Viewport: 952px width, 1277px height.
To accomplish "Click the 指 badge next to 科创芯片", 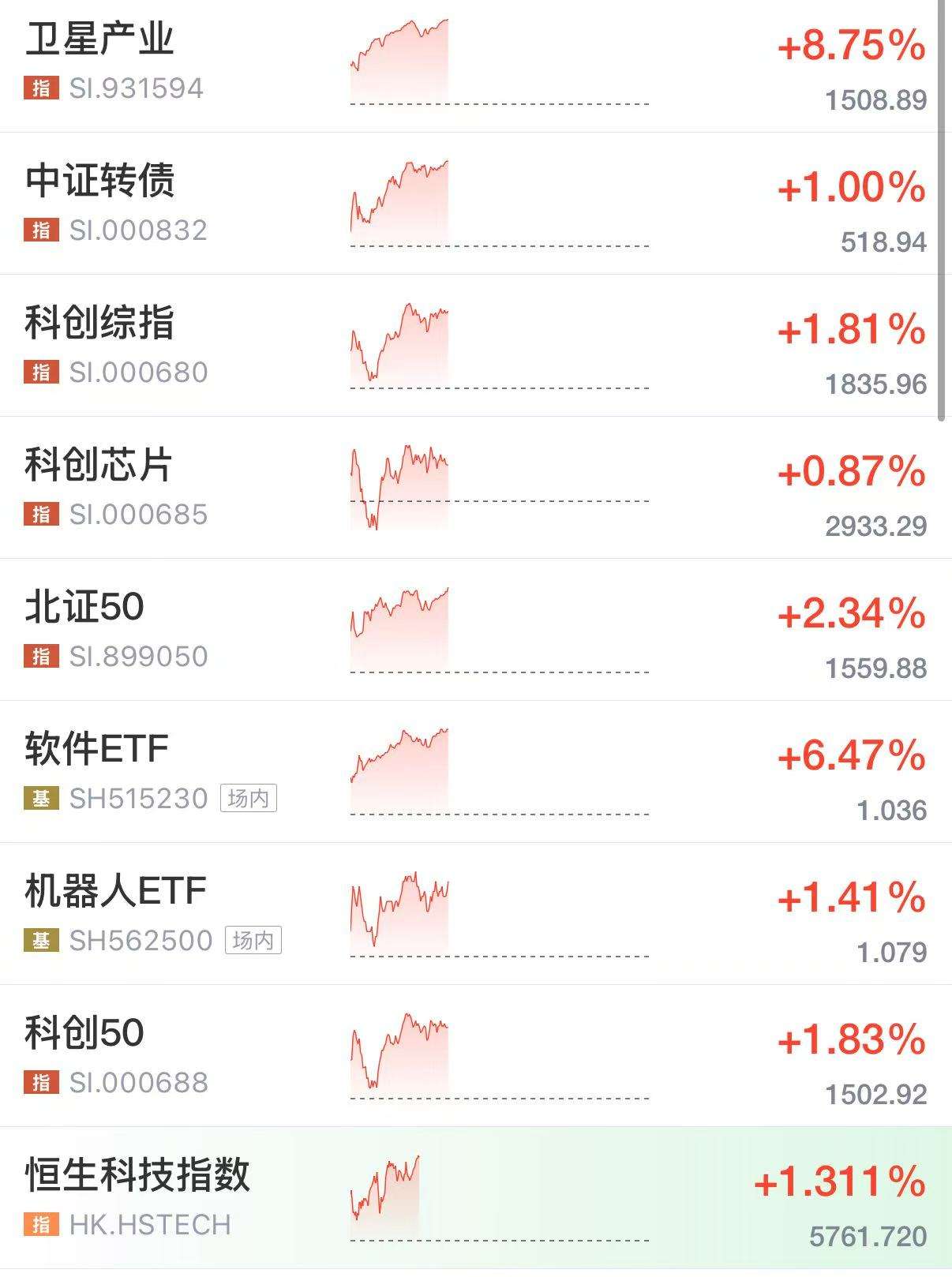I will click(41, 513).
